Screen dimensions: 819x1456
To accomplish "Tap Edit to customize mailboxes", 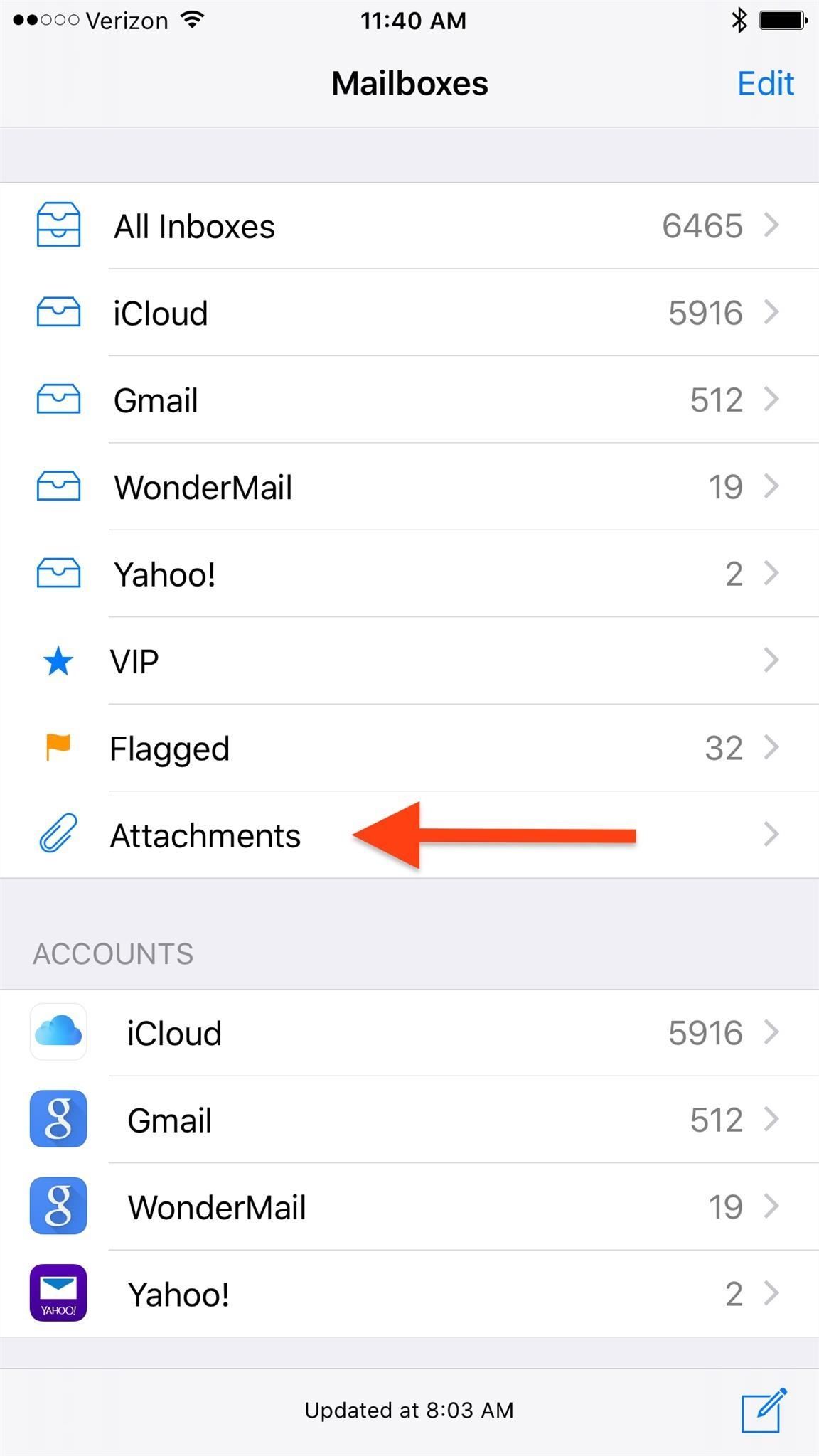I will tap(765, 84).
